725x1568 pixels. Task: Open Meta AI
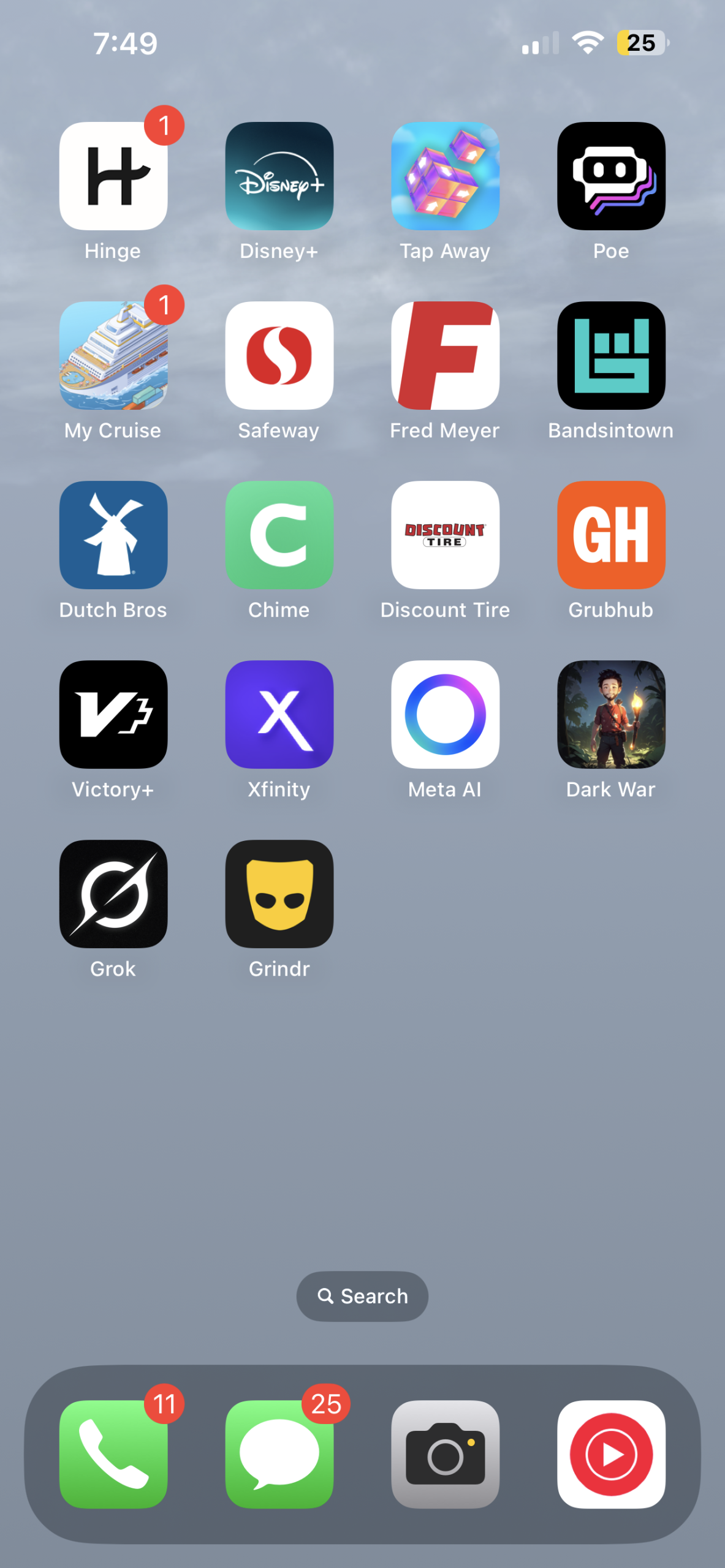tap(445, 714)
